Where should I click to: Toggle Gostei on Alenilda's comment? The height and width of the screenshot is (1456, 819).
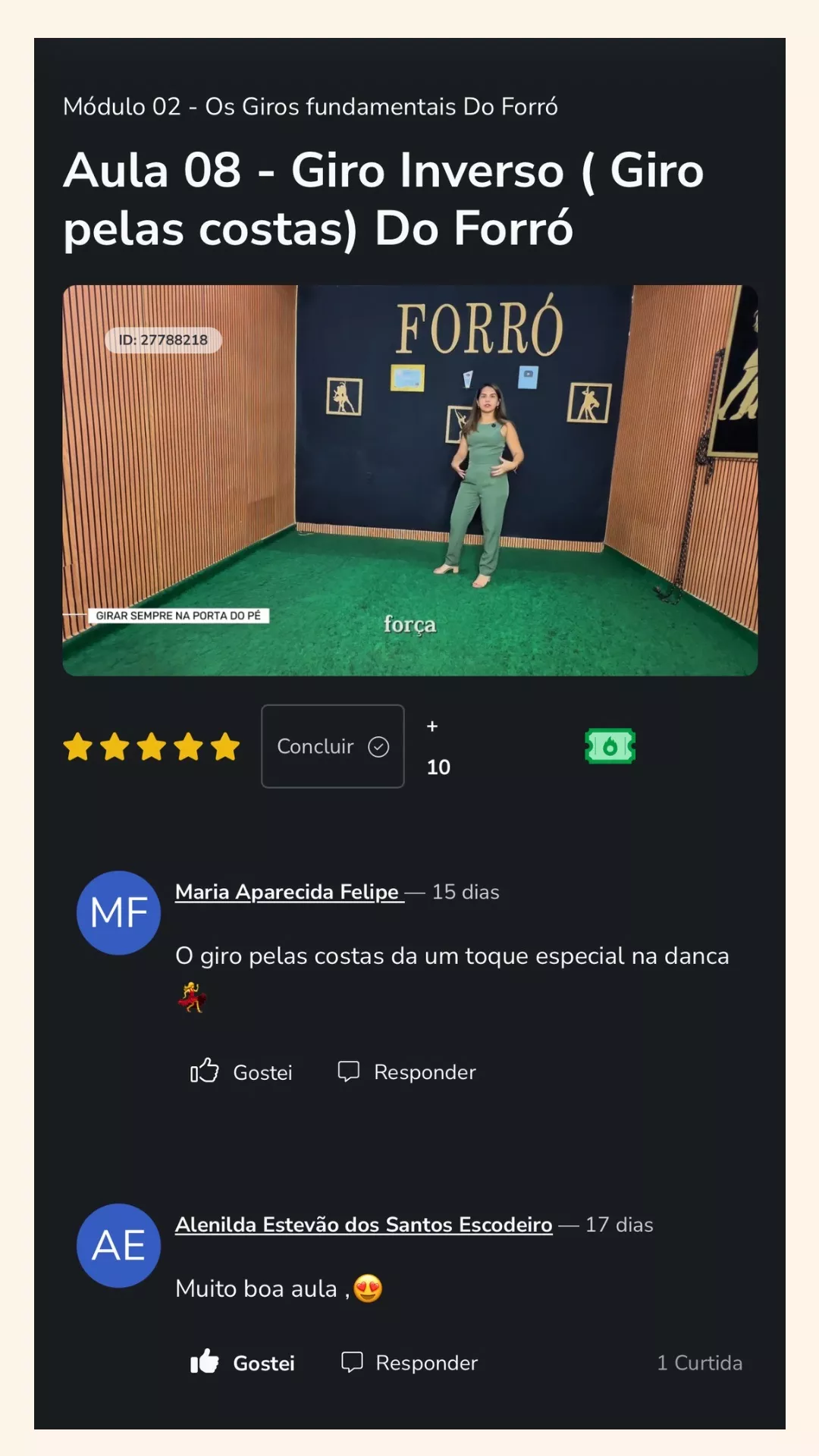(x=243, y=1363)
